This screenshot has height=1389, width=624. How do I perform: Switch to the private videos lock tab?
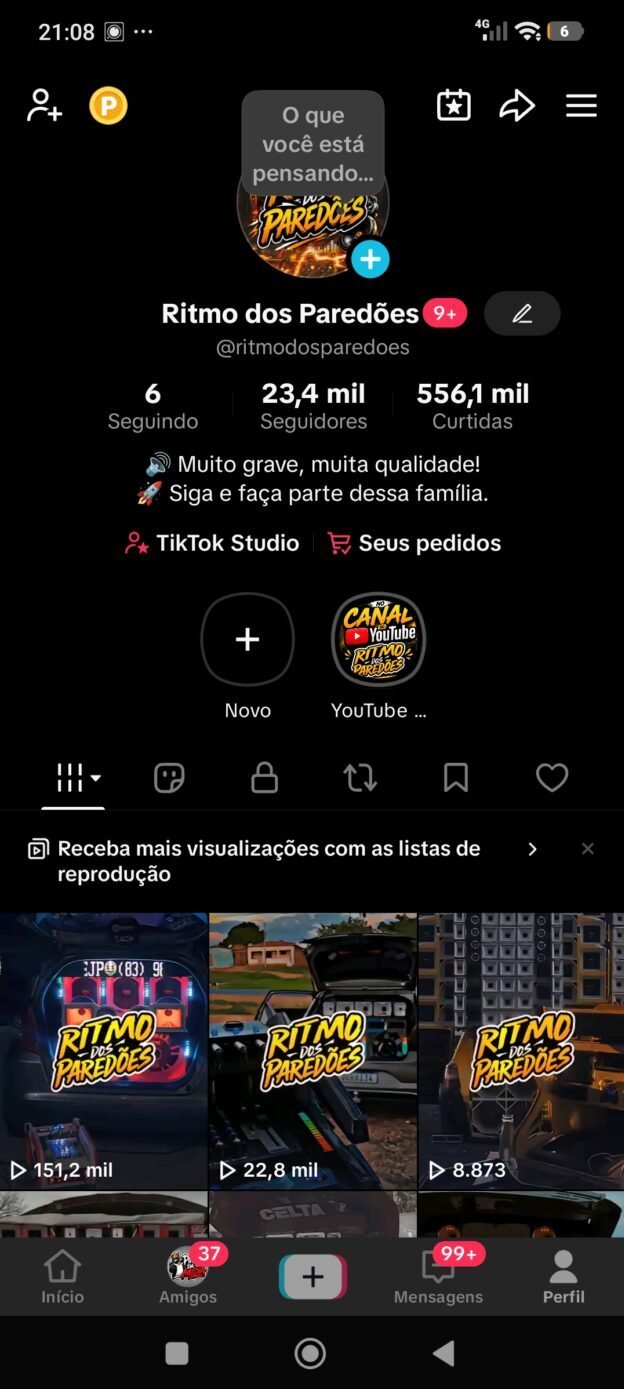(x=264, y=777)
